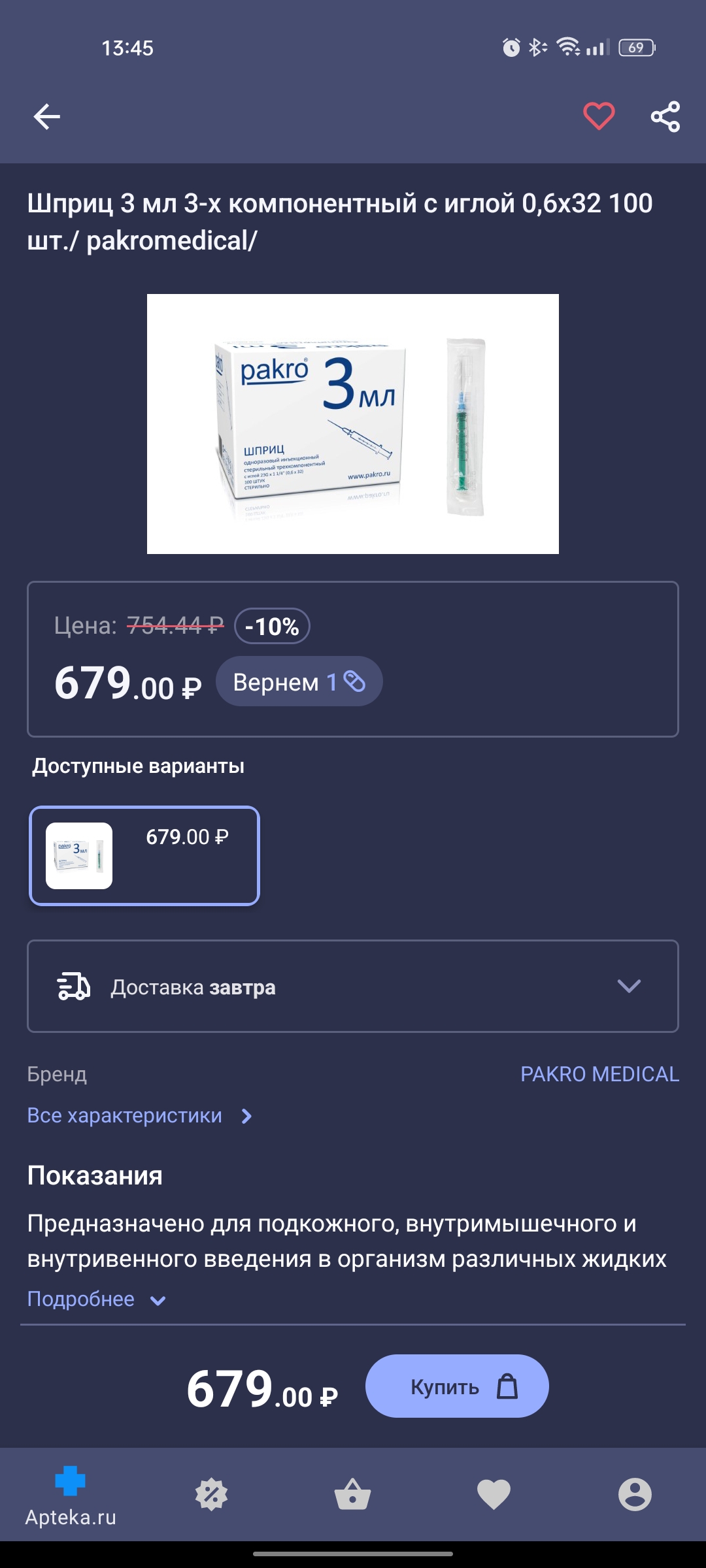Image resolution: width=706 pixels, height=1568 pixels.
Task: Open the favorites heart tab
Action: click(494, 1494)
